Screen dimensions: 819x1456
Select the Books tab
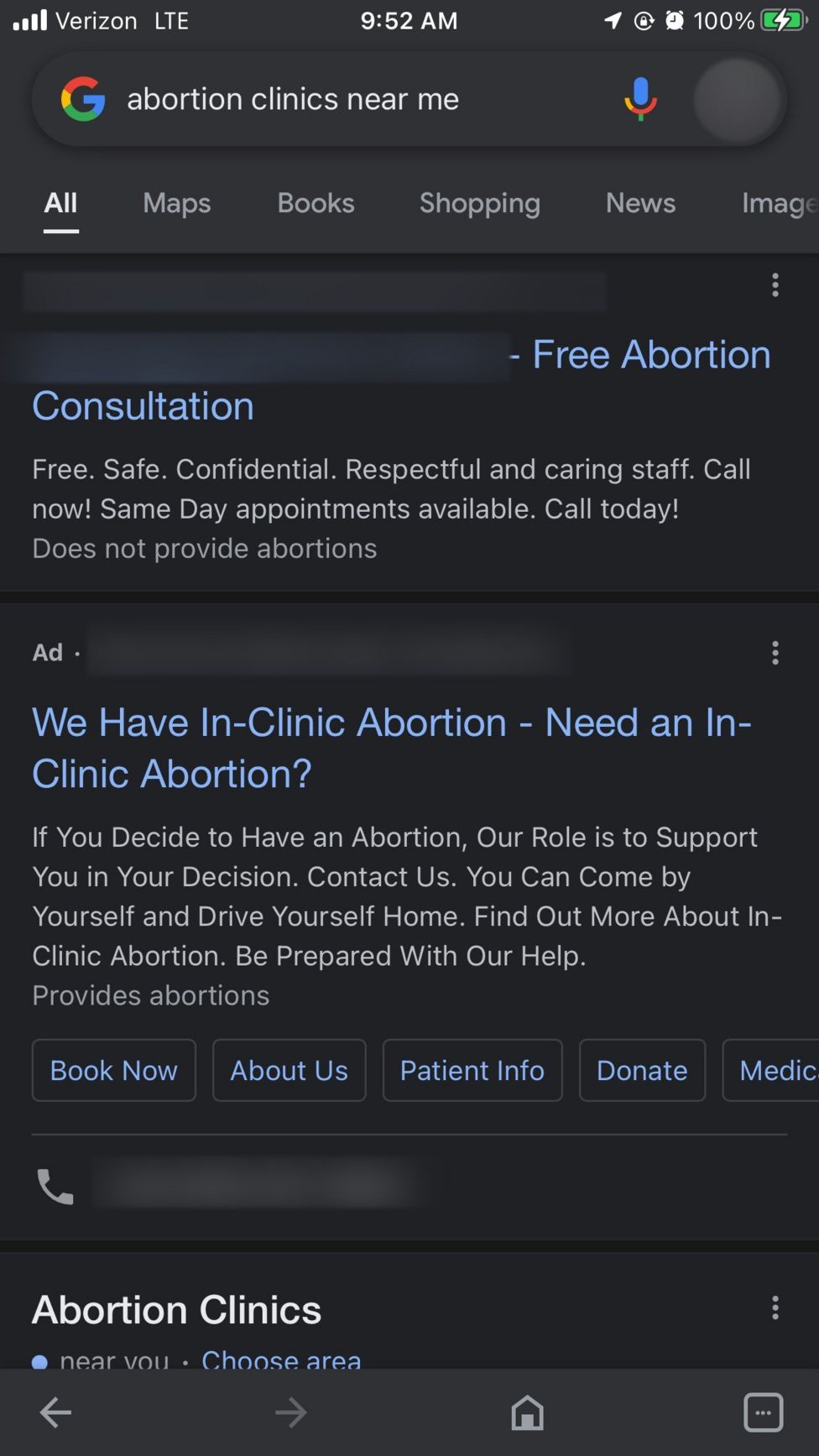(315, 203)
